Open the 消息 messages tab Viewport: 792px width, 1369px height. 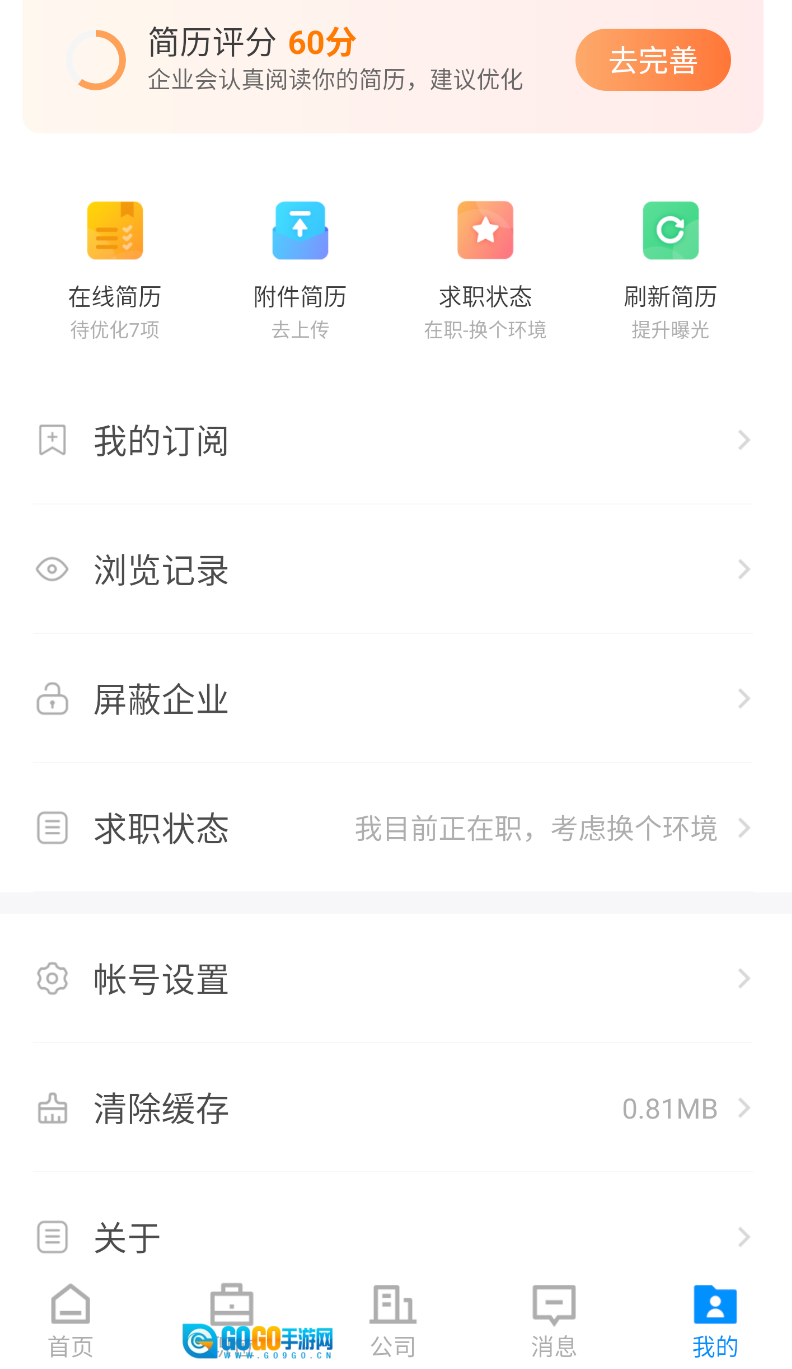tap(554, 1320)
